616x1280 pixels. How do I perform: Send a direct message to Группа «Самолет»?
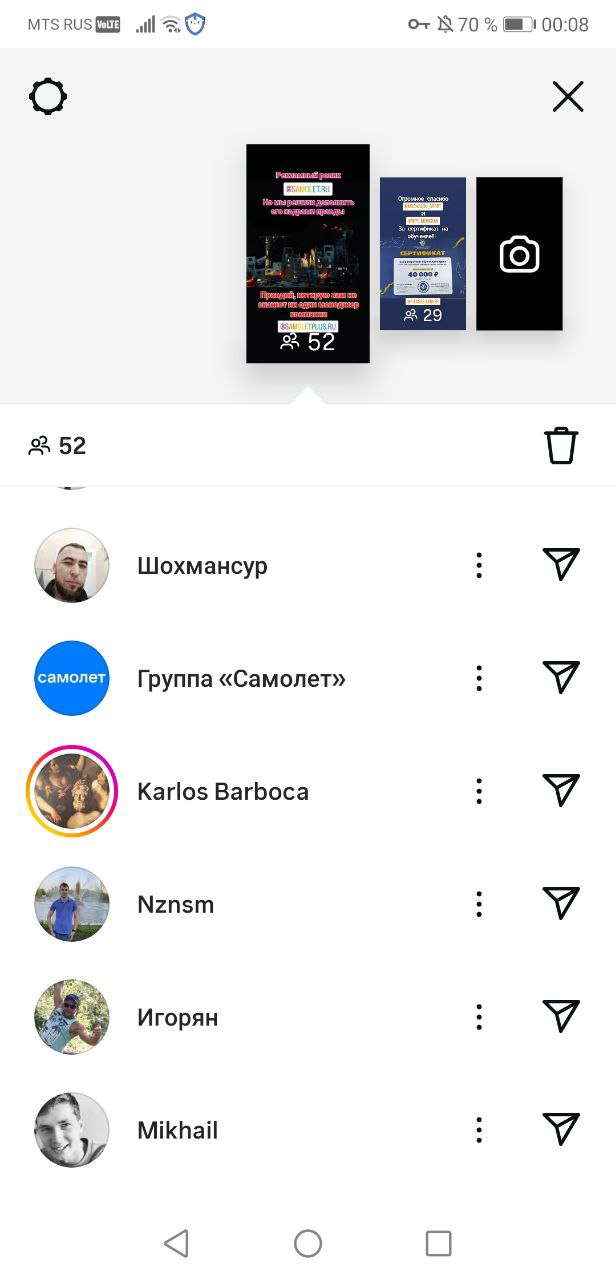561,678
